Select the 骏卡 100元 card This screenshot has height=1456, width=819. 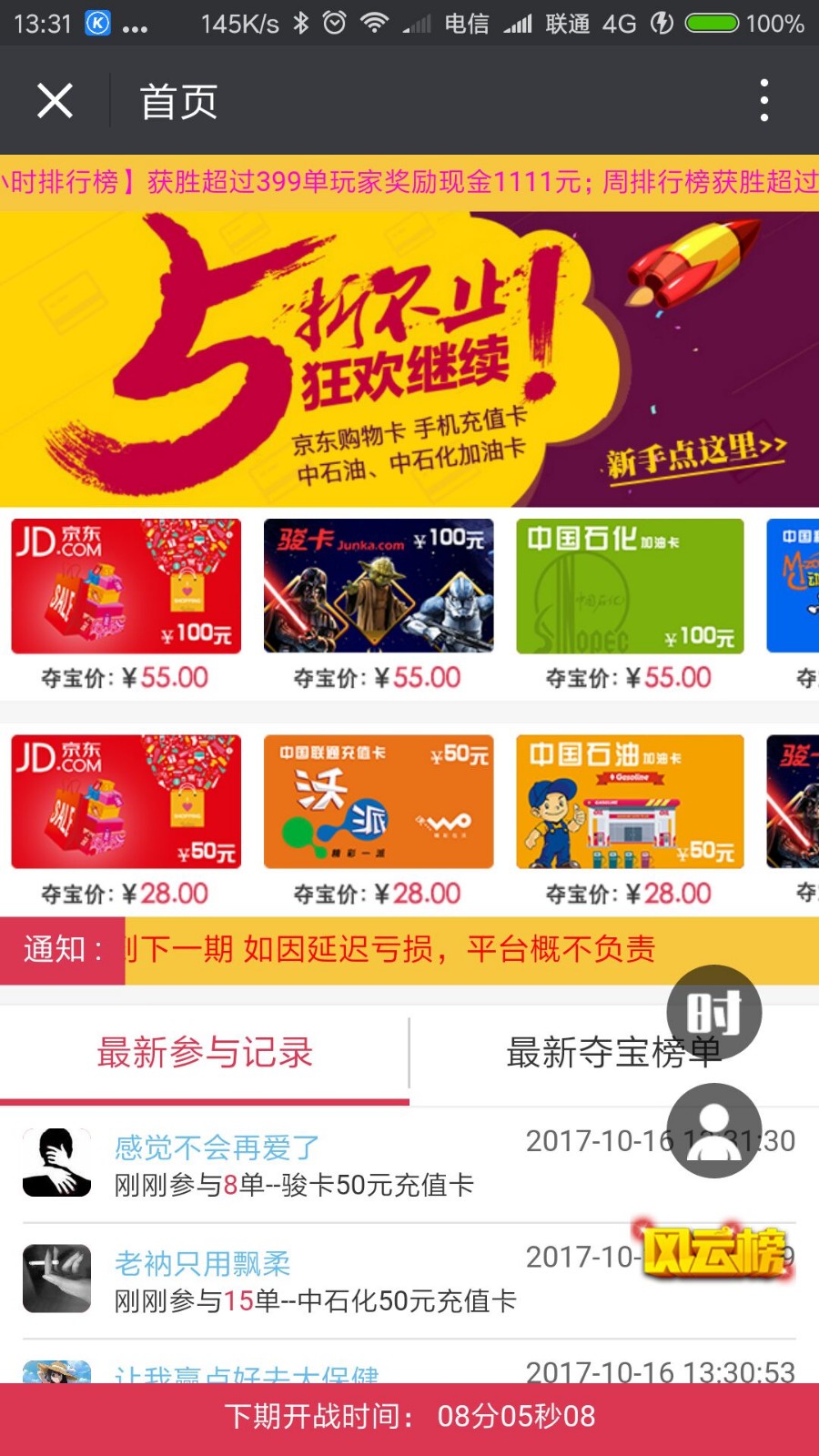tap(379, 605)
